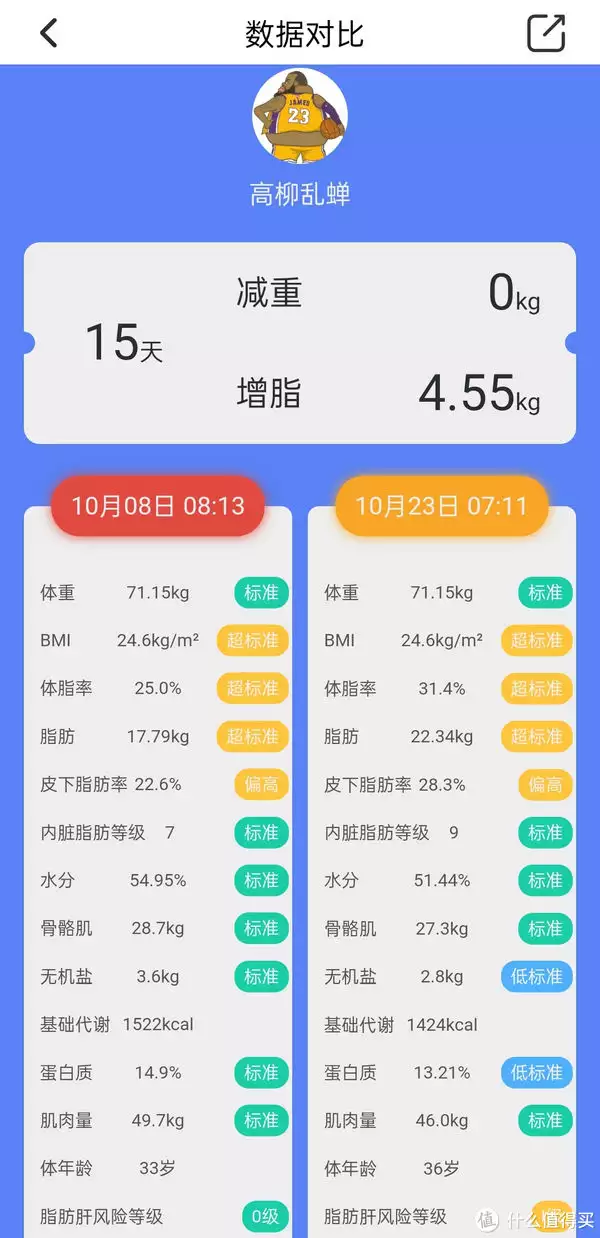Viewport: 600px width, 1238px height.
Task: Select the 10月23日 07:11 measurement date
Action: [x=441, y=505]
